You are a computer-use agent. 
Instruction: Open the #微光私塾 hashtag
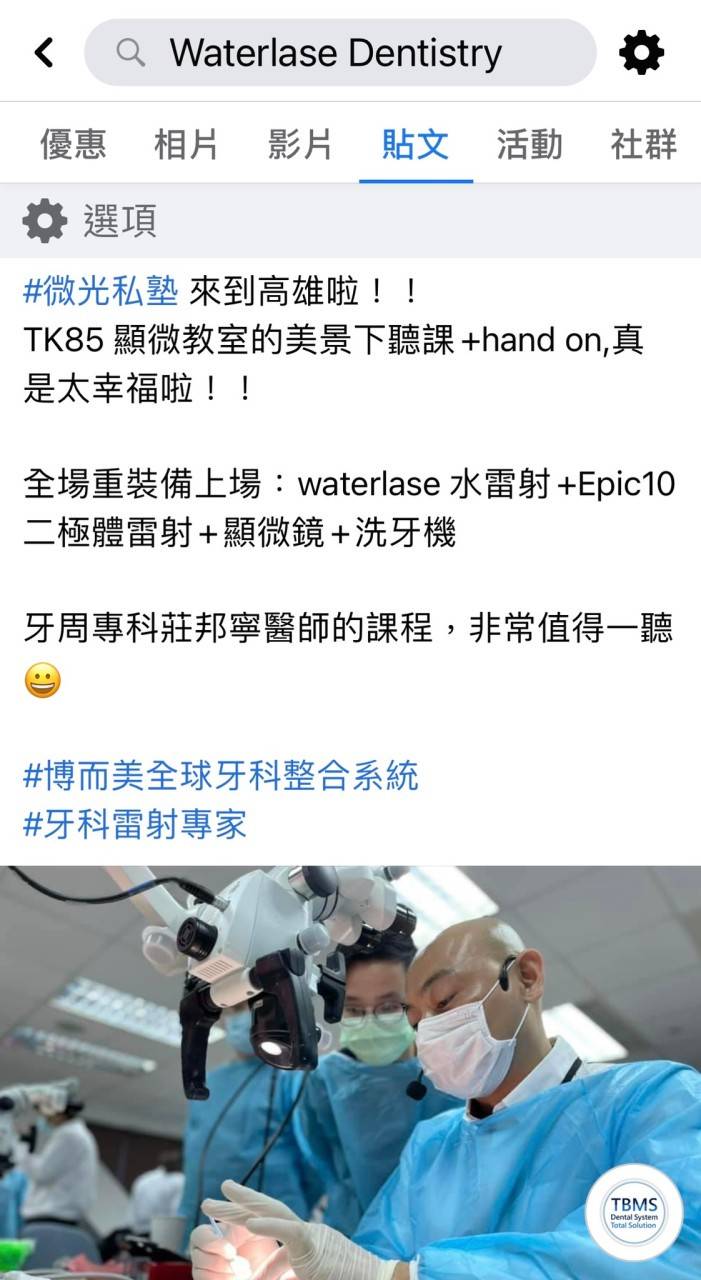(x=101, y=293)
